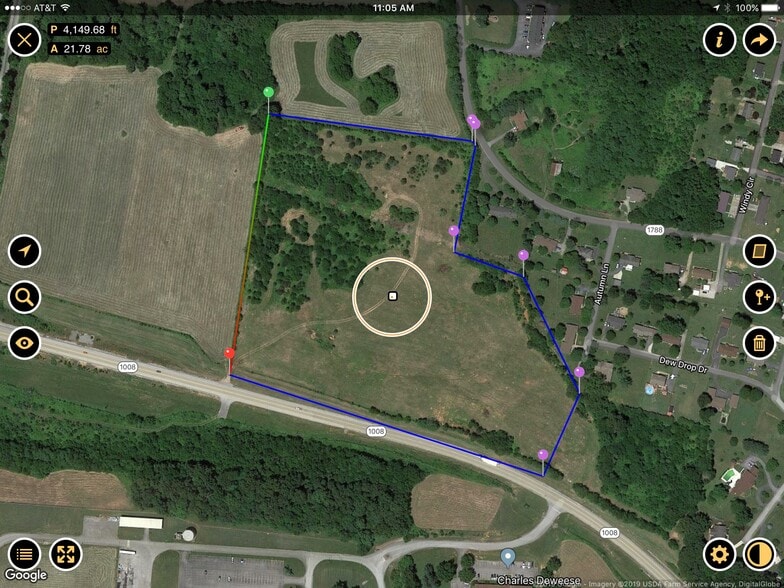
Task: Fit the map with the expand arrows
Action: [x=65, y=553]
